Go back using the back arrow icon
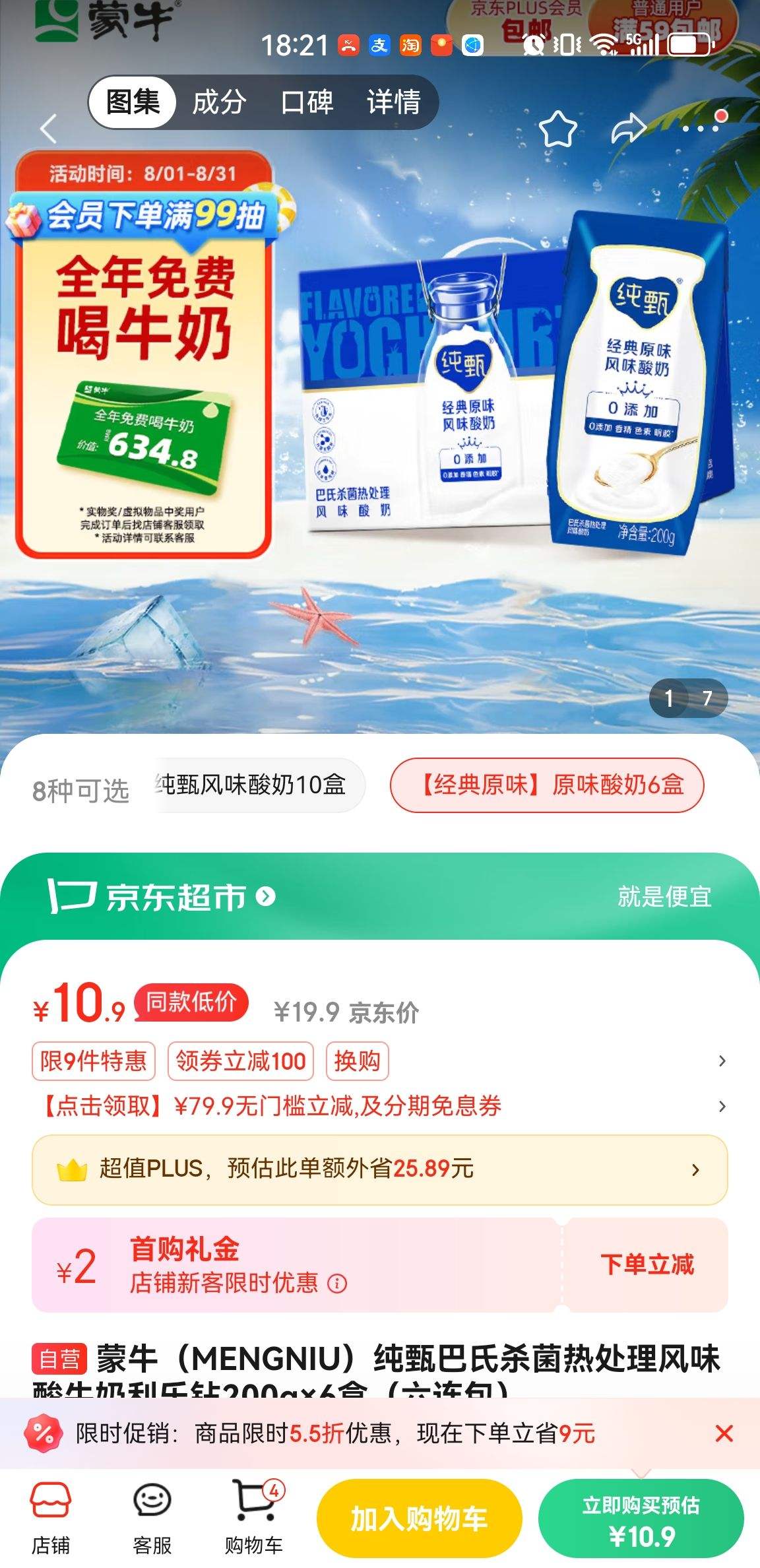The width and height of the screenshot is (760, 1568). 48,128
